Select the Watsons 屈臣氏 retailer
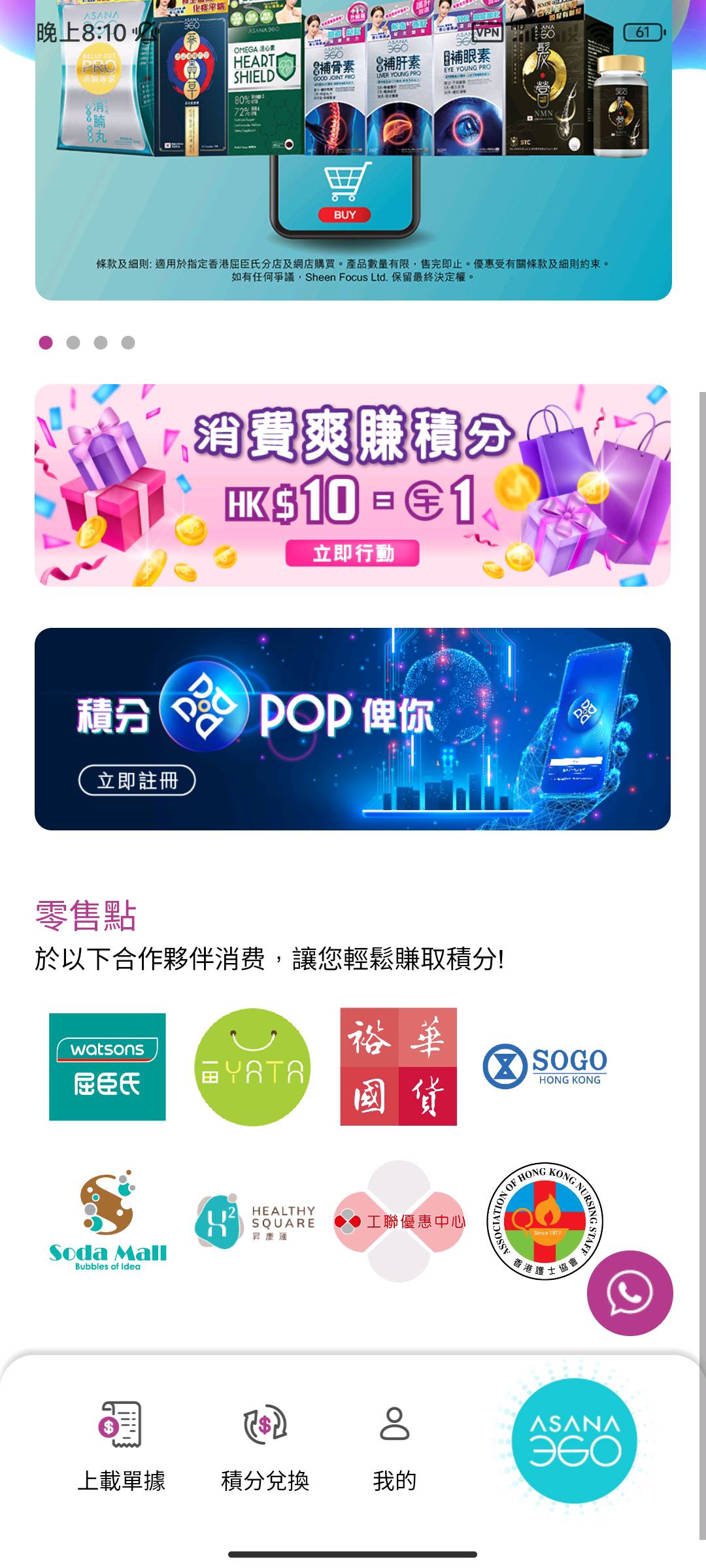This screenshot has height=1568, width=706. point(107,1066)
